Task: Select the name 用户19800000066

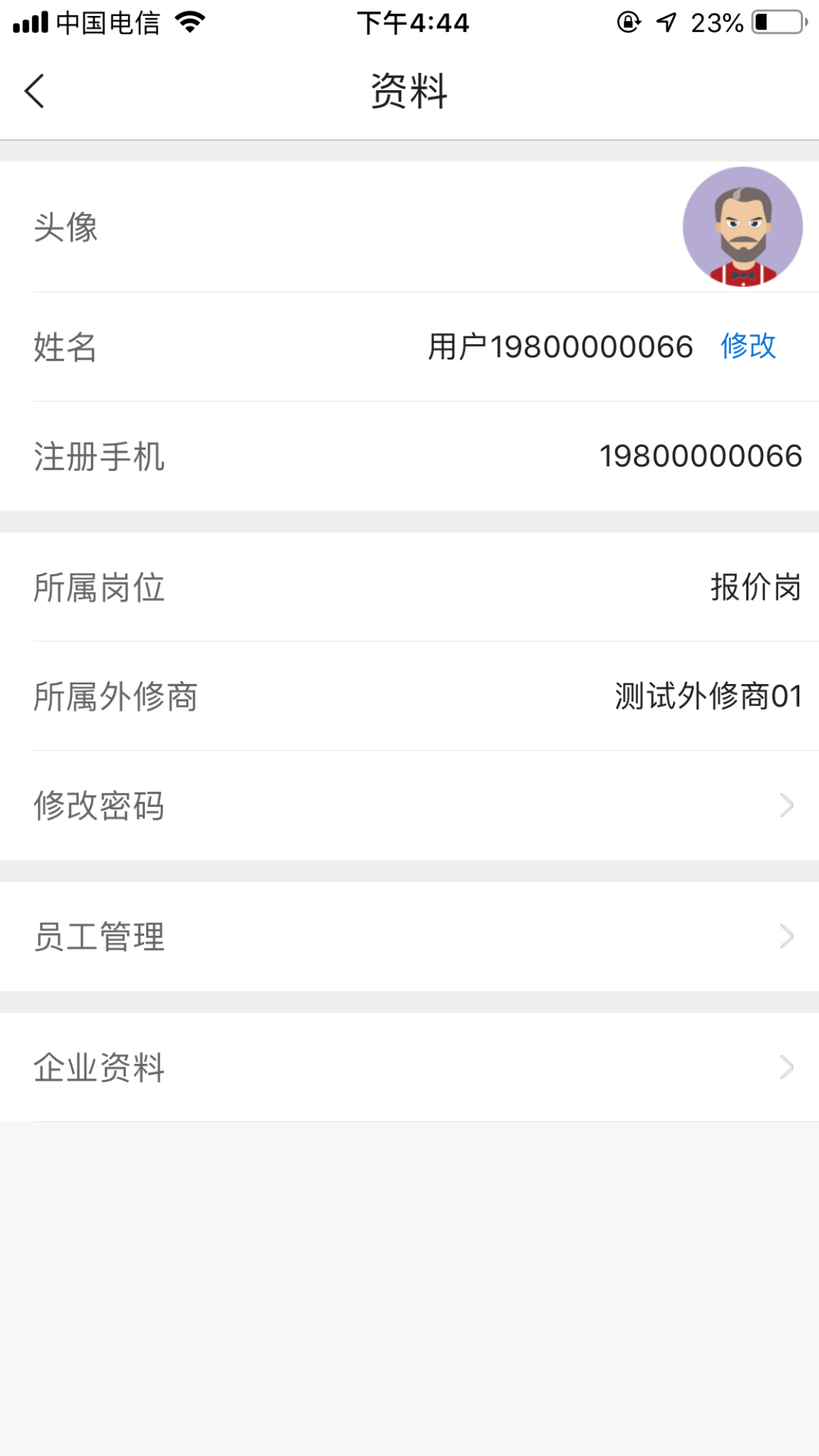Action: coord(560,347)
